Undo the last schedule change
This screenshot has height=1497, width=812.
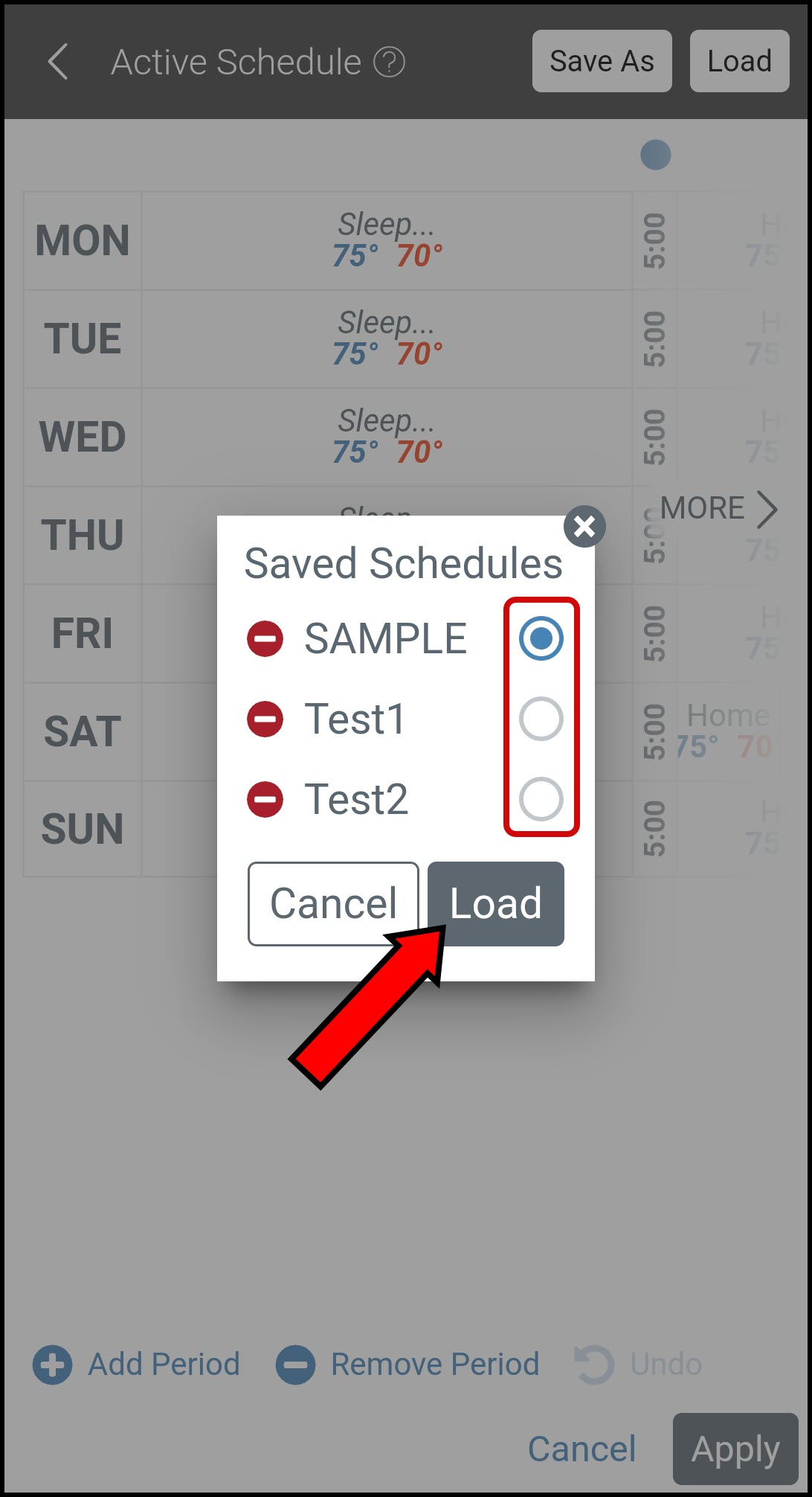tap(639, 1365)
